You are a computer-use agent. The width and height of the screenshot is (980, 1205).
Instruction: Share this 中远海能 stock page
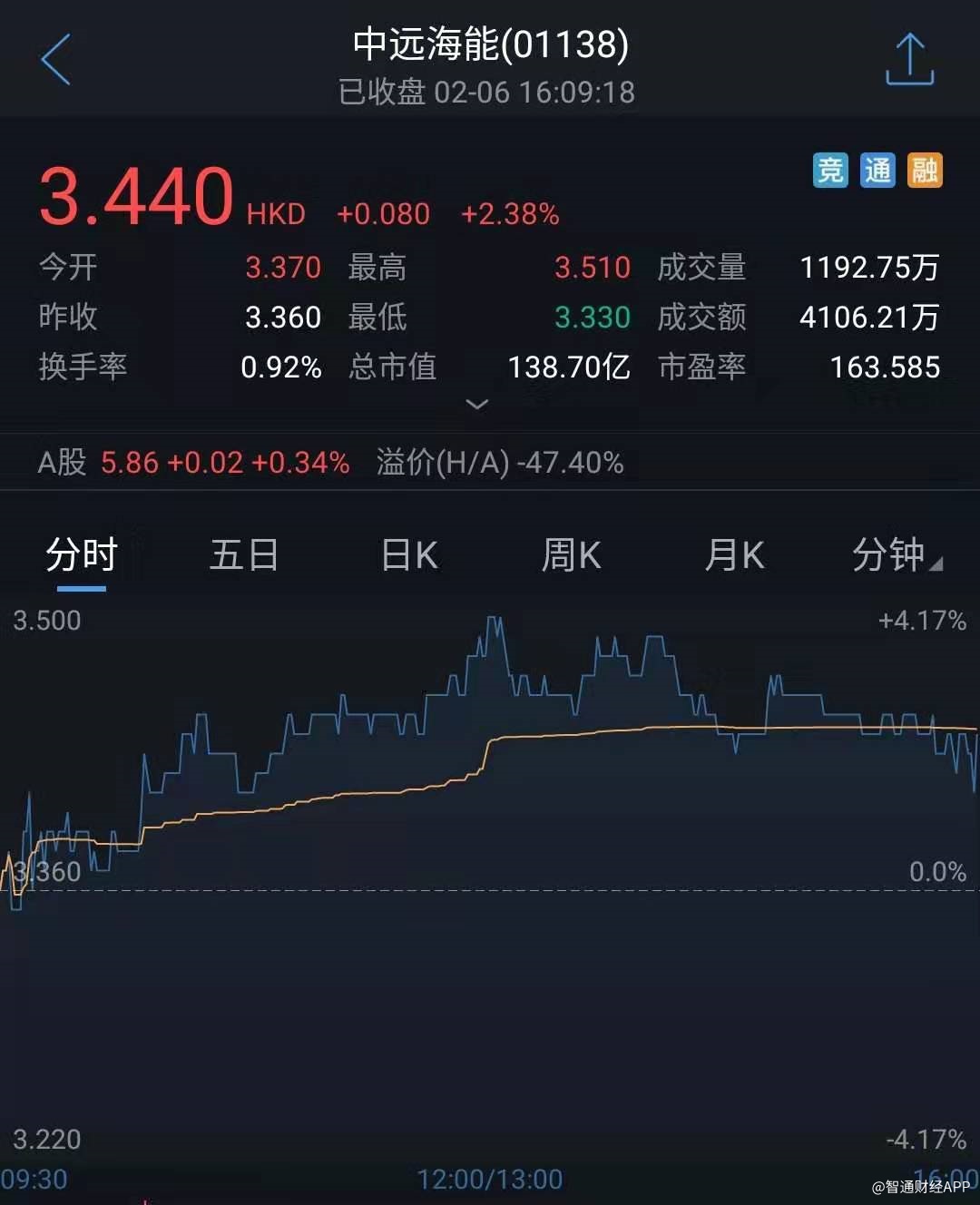[909, 60]
